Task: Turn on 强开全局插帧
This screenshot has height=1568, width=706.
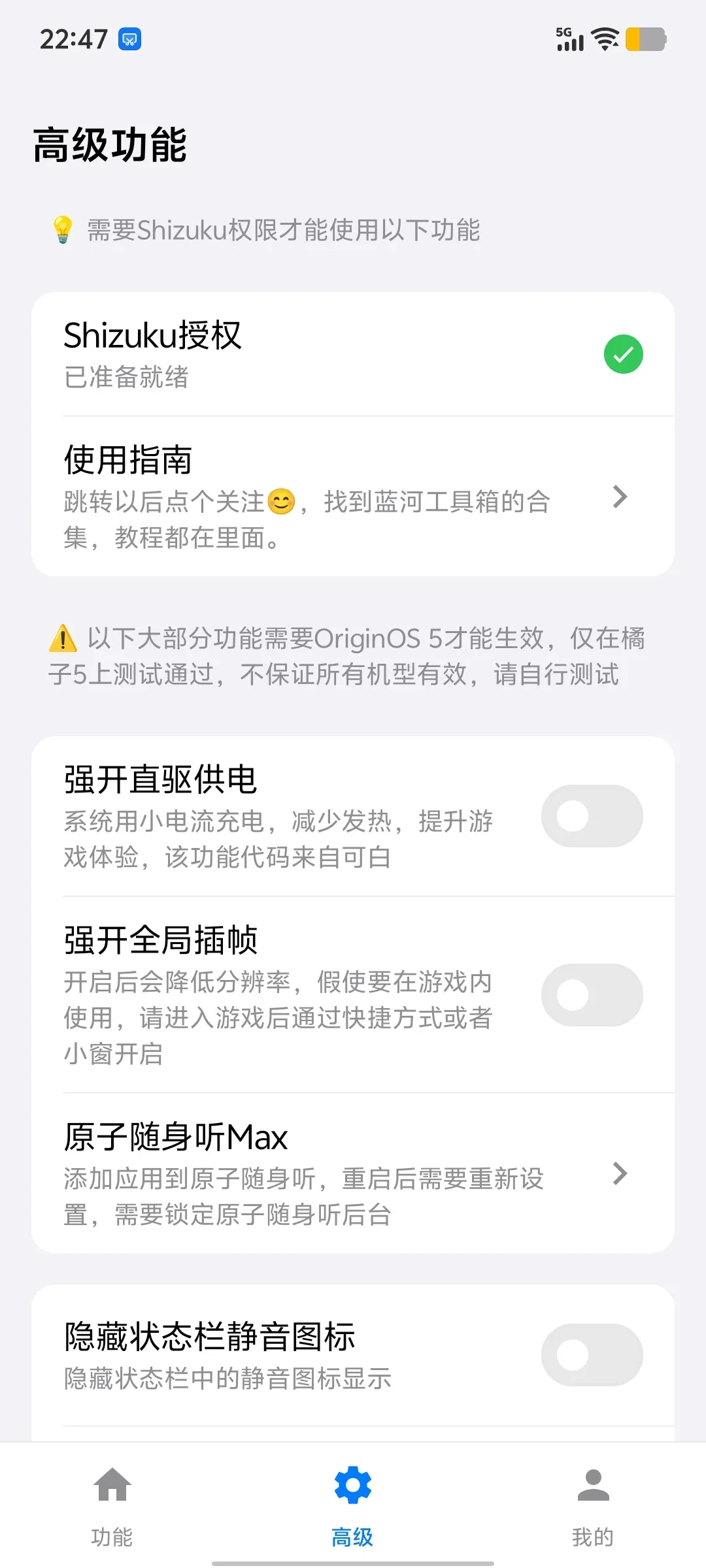Action: pyautogui.click(x=592, y=995)
